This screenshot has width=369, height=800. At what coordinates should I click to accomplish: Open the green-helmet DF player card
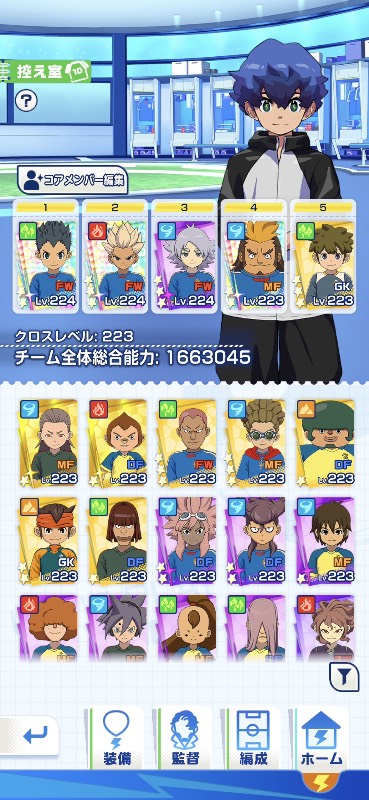pyautogui.click(x=326, y=442)
